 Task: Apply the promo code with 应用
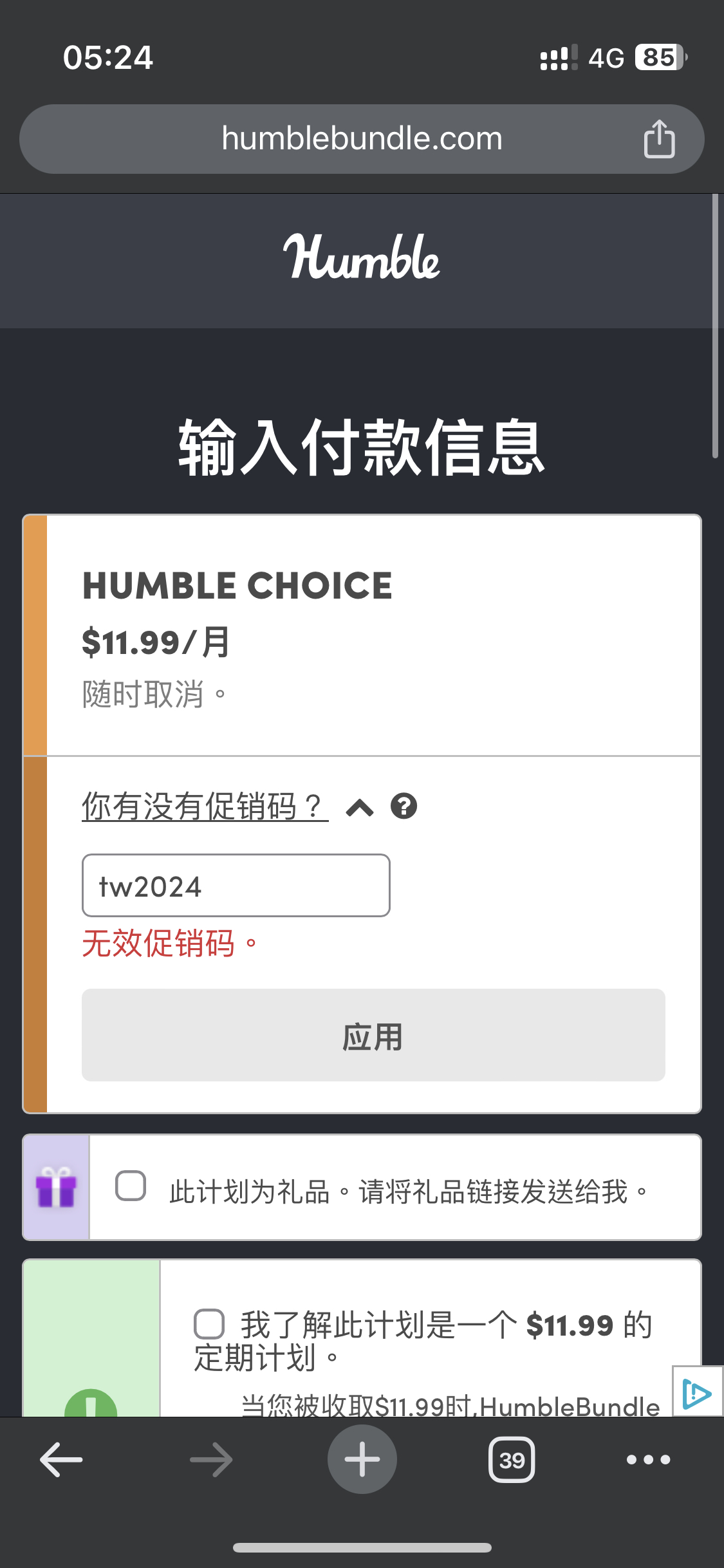[x=373, y=1035]
